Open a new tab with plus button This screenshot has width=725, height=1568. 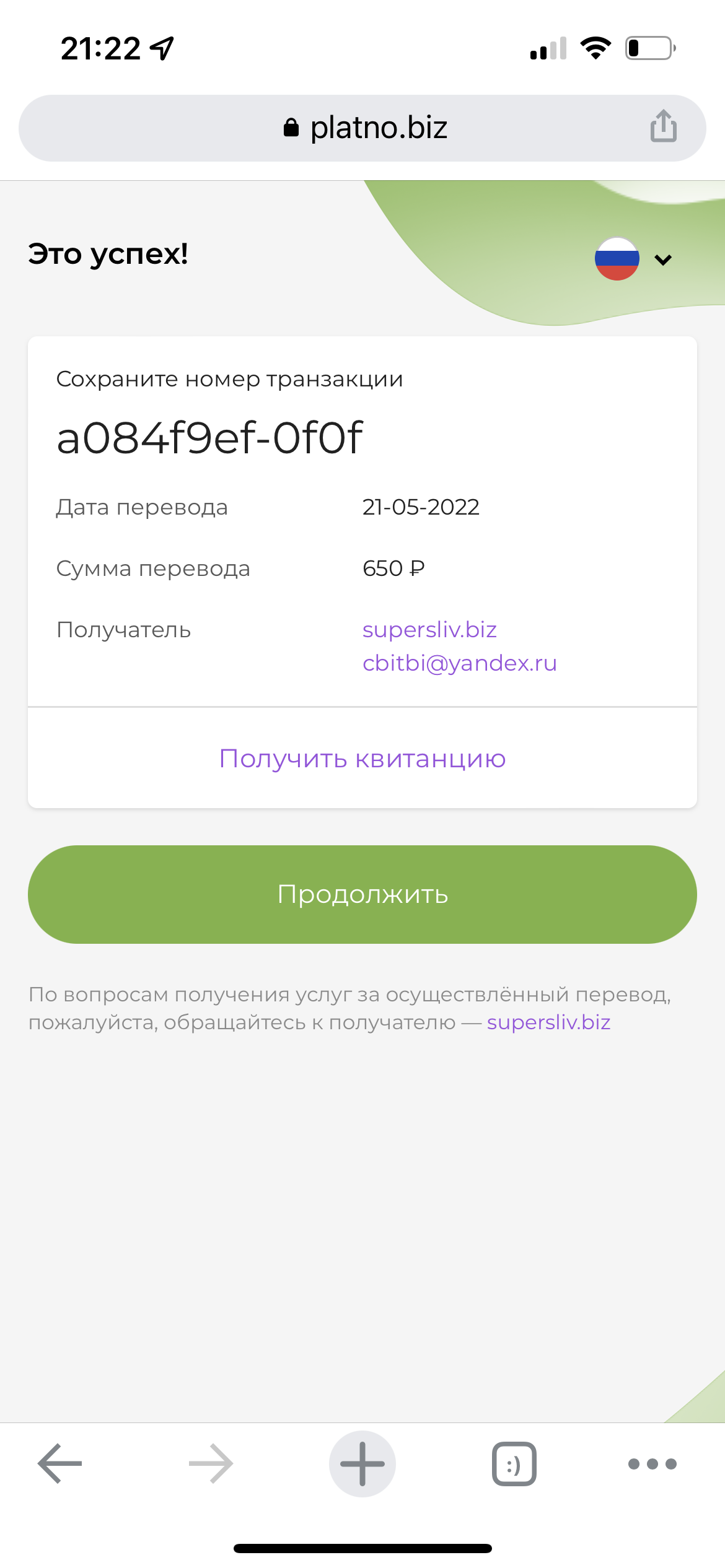click(x=362, y=1464)
